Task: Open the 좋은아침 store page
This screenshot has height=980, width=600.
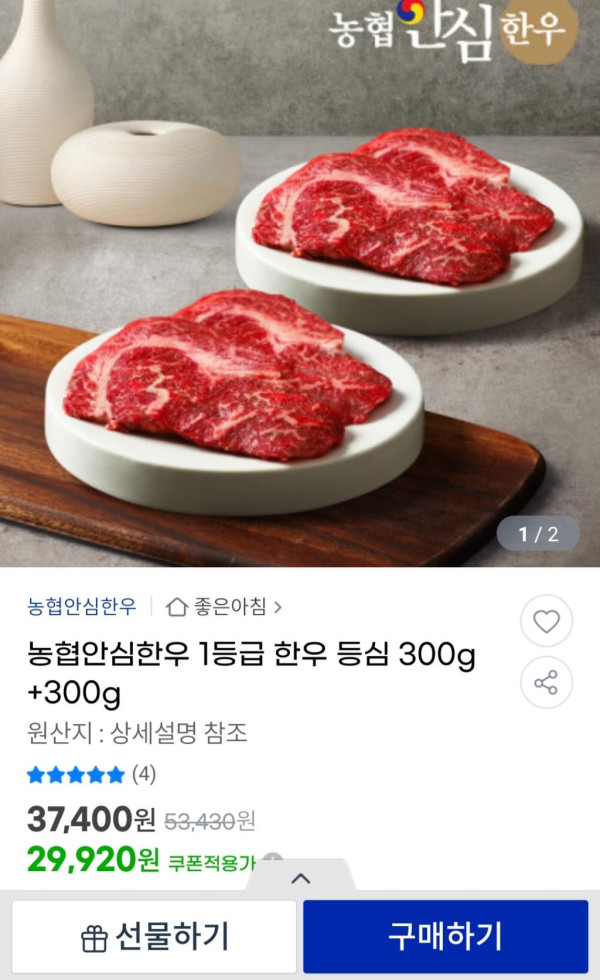Action: [224, 606]
